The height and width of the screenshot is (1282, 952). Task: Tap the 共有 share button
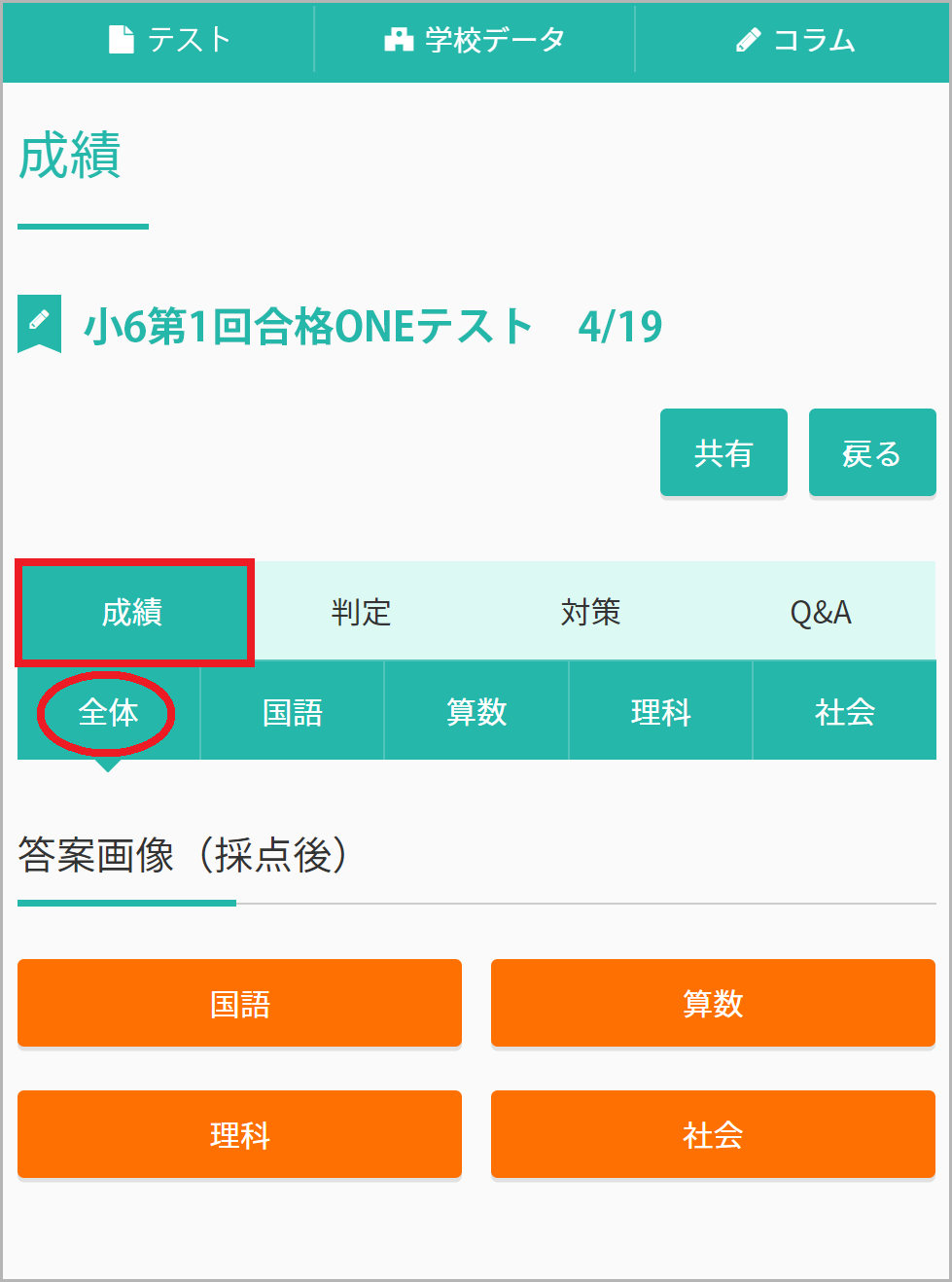723,452
